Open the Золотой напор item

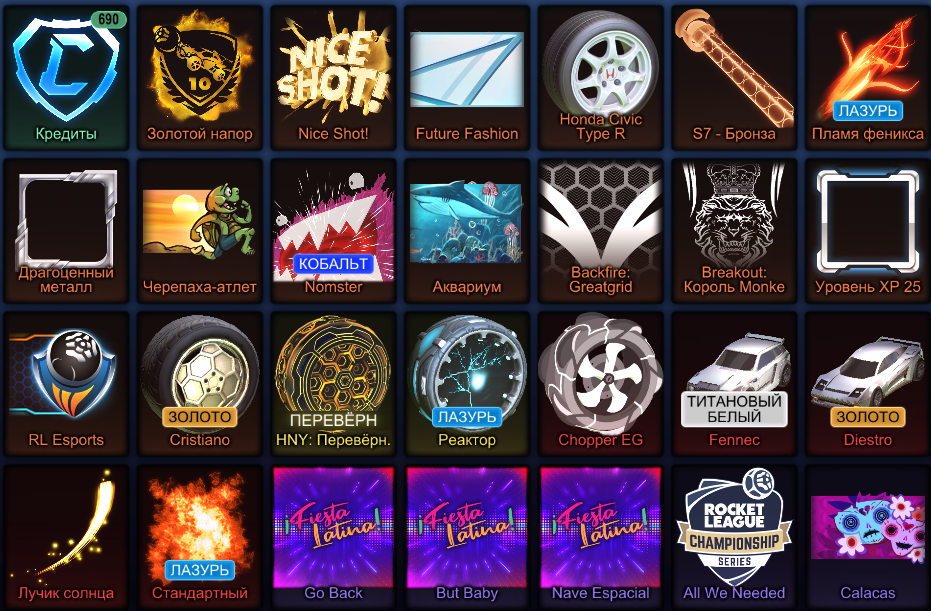coord(199,76)
